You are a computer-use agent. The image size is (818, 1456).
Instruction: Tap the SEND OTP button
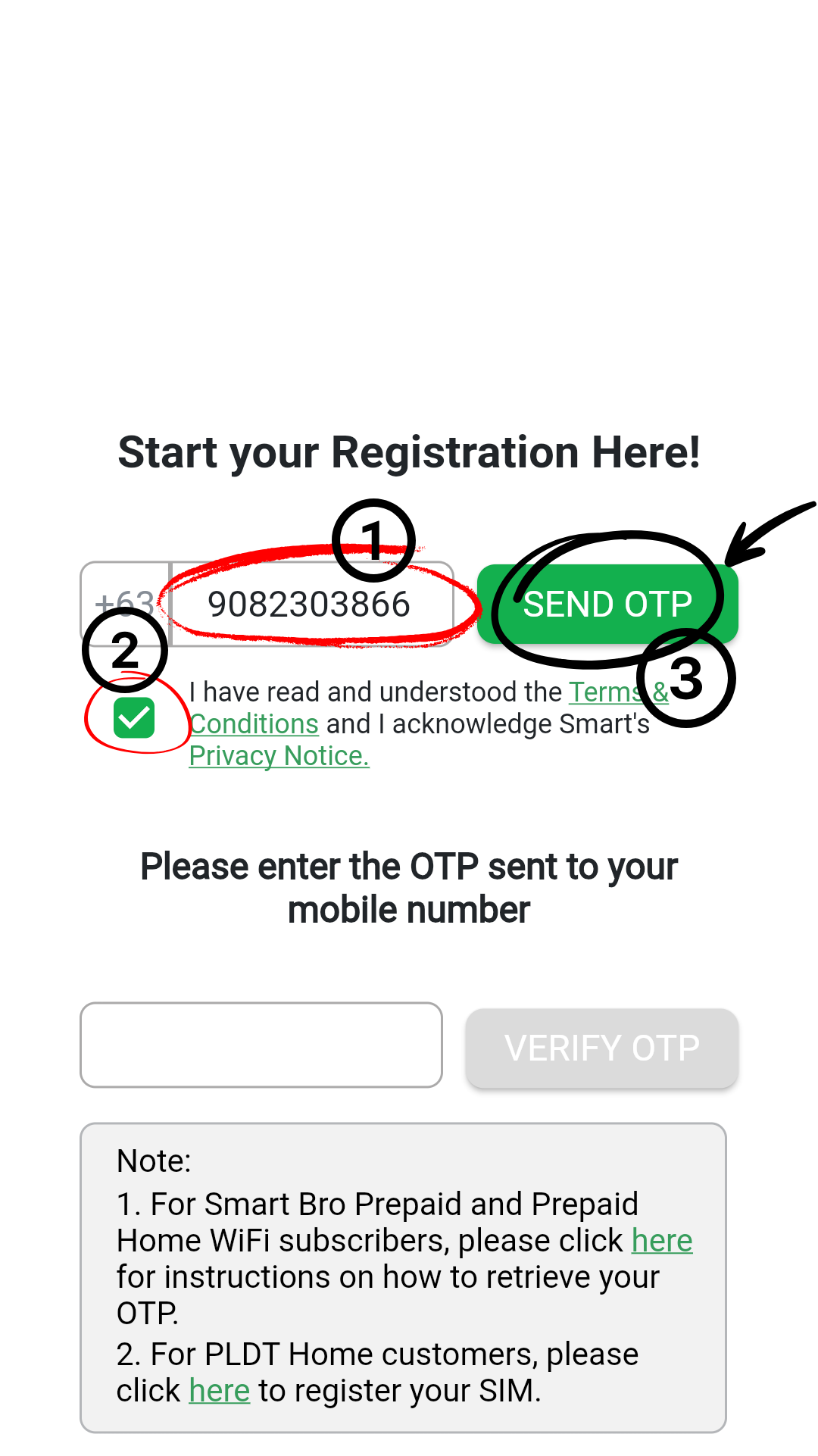tap(607, 605)
